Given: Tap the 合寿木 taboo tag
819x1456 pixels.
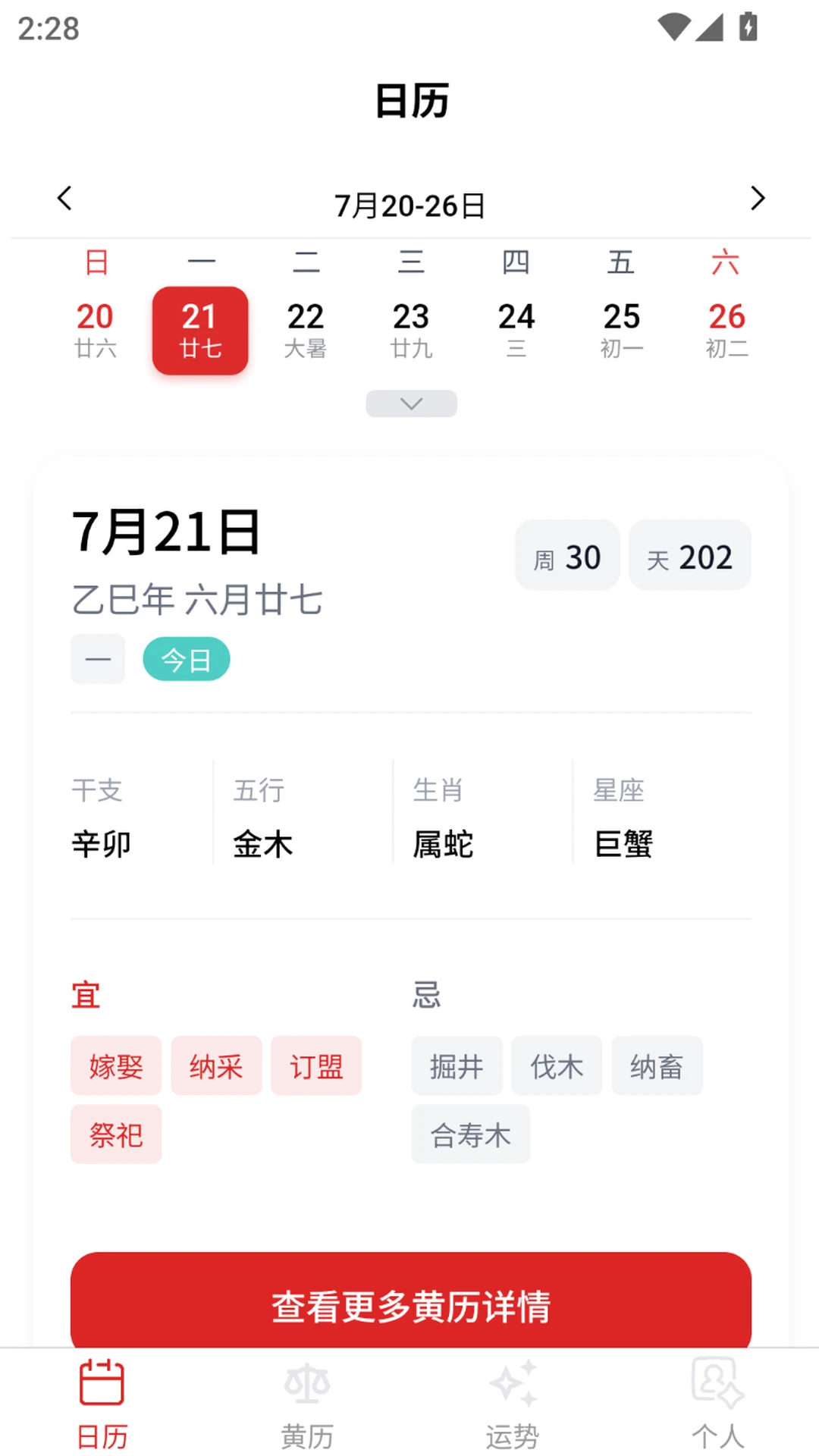Looking at the screenshot, I should click(x=470, y=1134).
